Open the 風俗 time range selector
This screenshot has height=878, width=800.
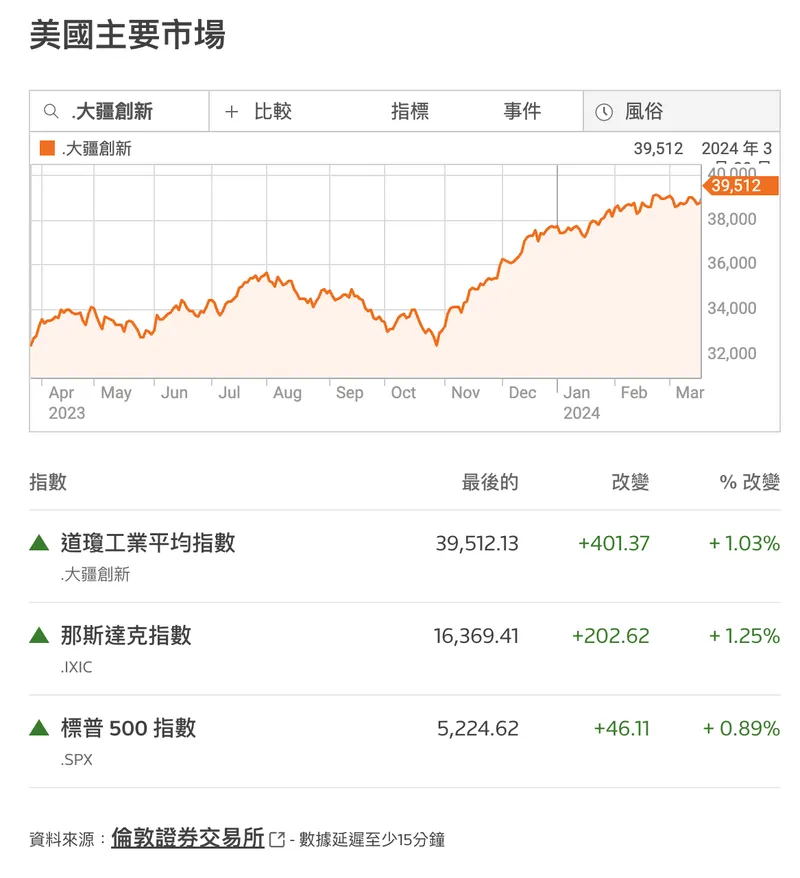coord(680,111)
